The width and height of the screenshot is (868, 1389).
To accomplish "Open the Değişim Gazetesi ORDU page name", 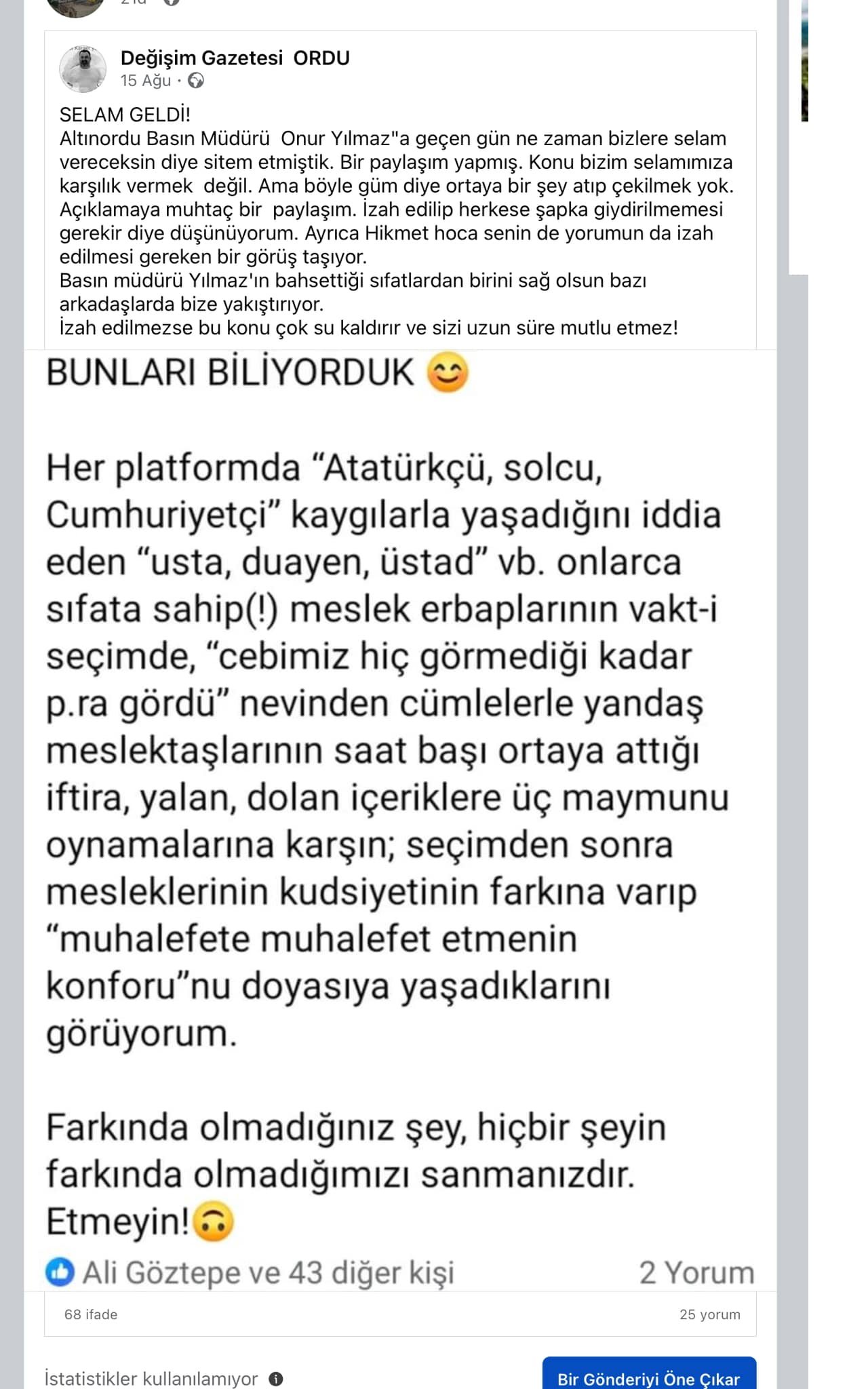I will (x=235, y=58).
